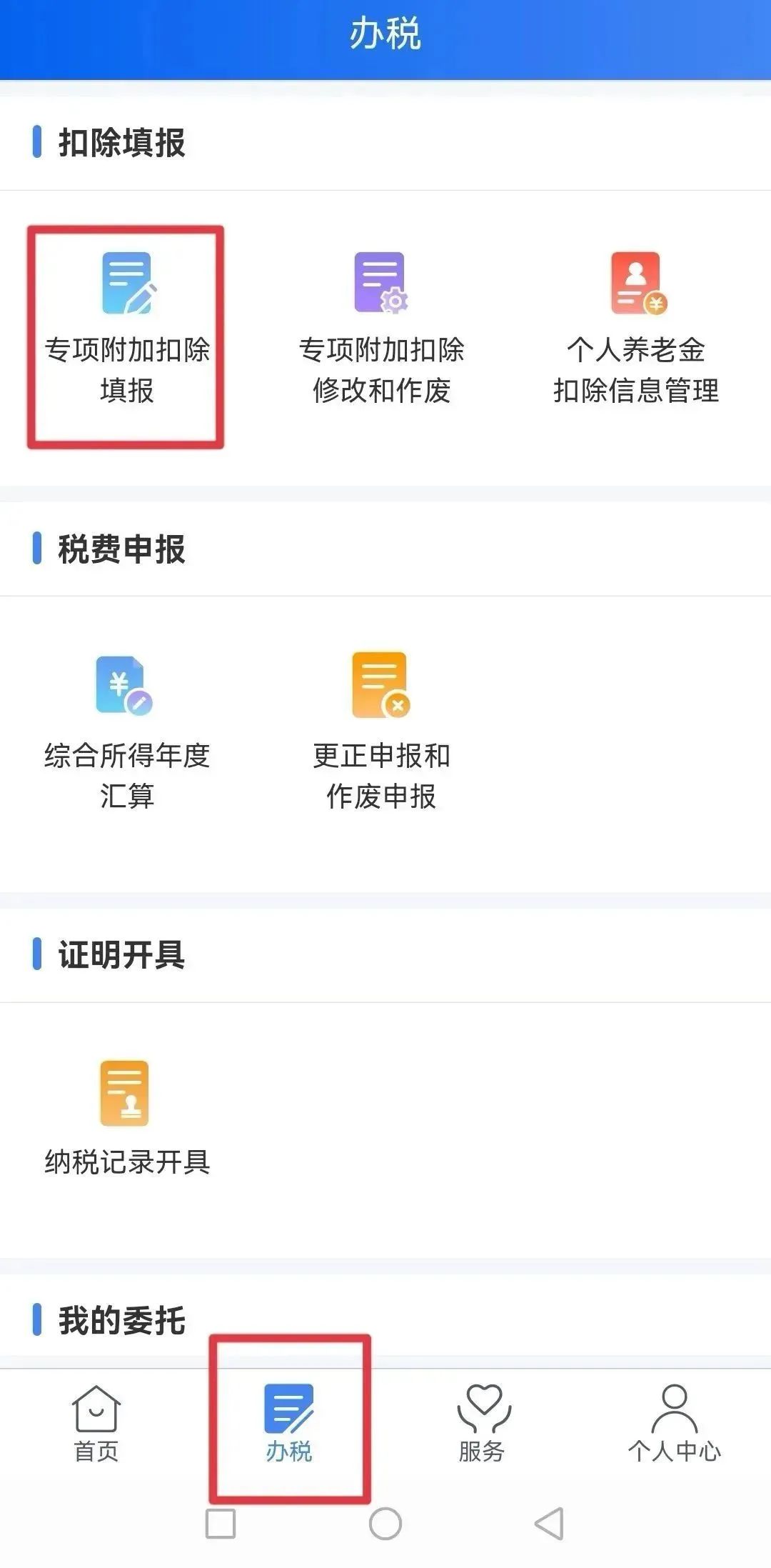The width and height of the screenshot is (771, 1568).
Task: Open 更正申报和作废申报
Action: 381,732
